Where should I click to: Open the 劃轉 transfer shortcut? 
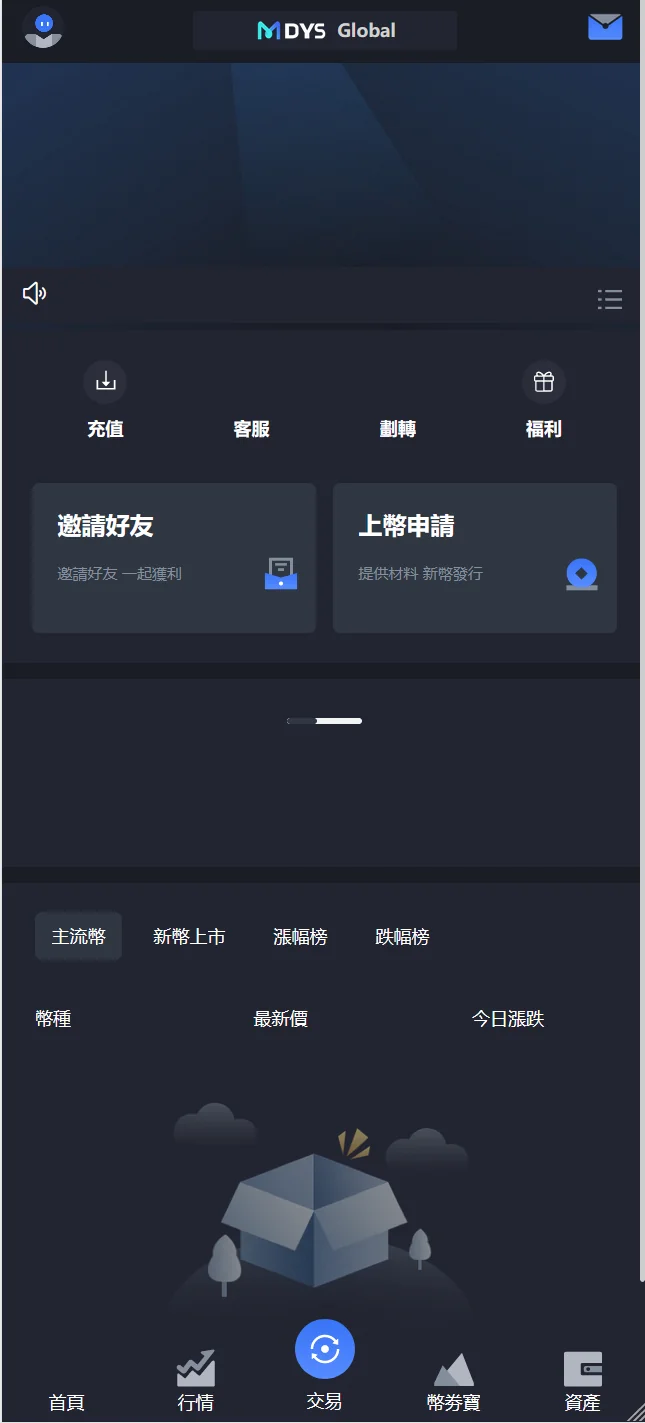[397, 428]
